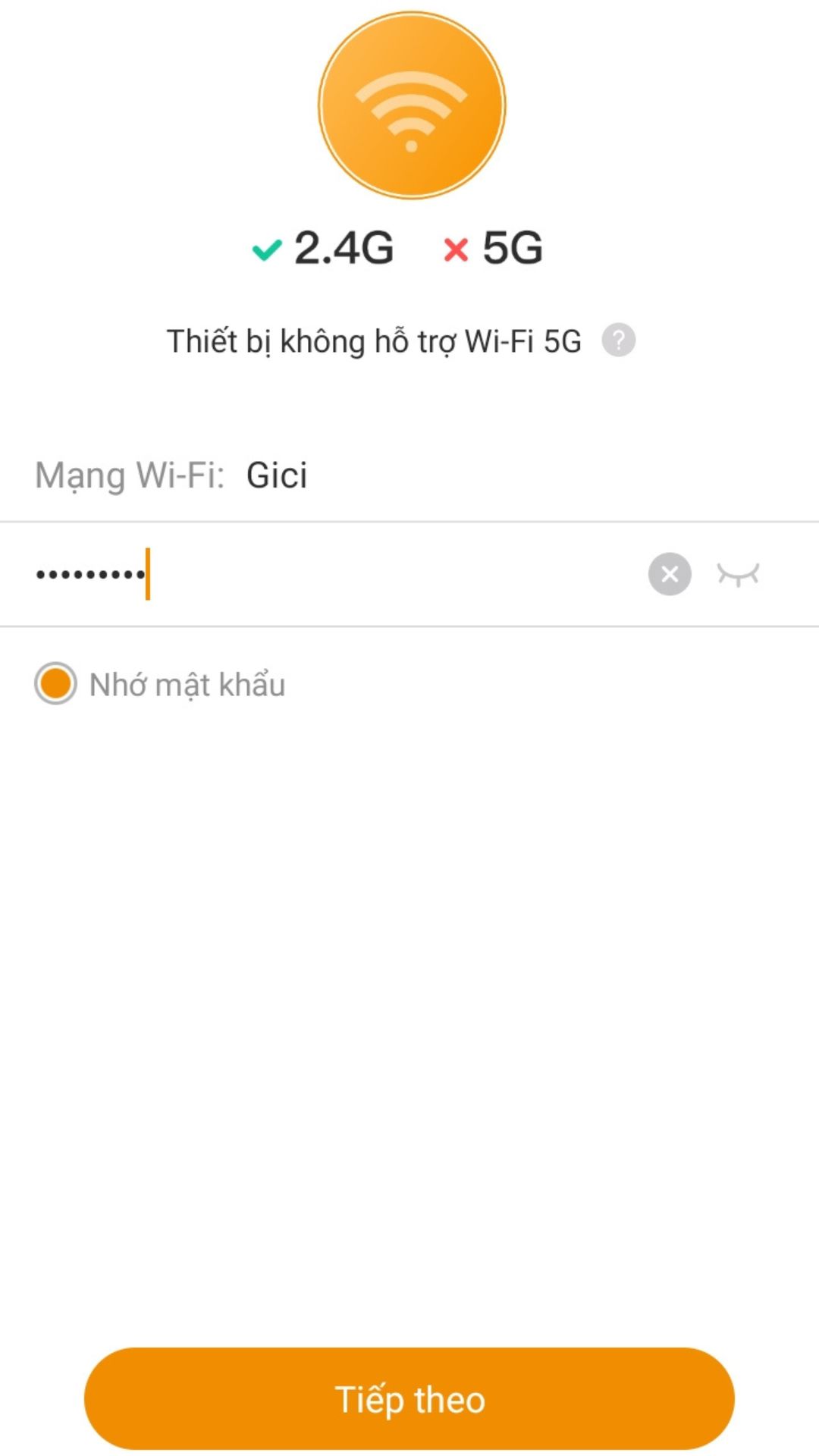Clear the entered password
This screenshot has width=819, height=1456.
670,574
